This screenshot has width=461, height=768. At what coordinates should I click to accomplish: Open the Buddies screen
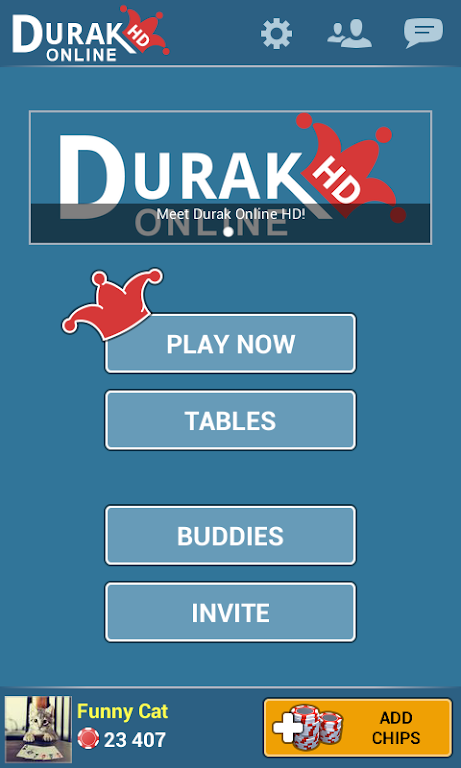click(230, 535)
